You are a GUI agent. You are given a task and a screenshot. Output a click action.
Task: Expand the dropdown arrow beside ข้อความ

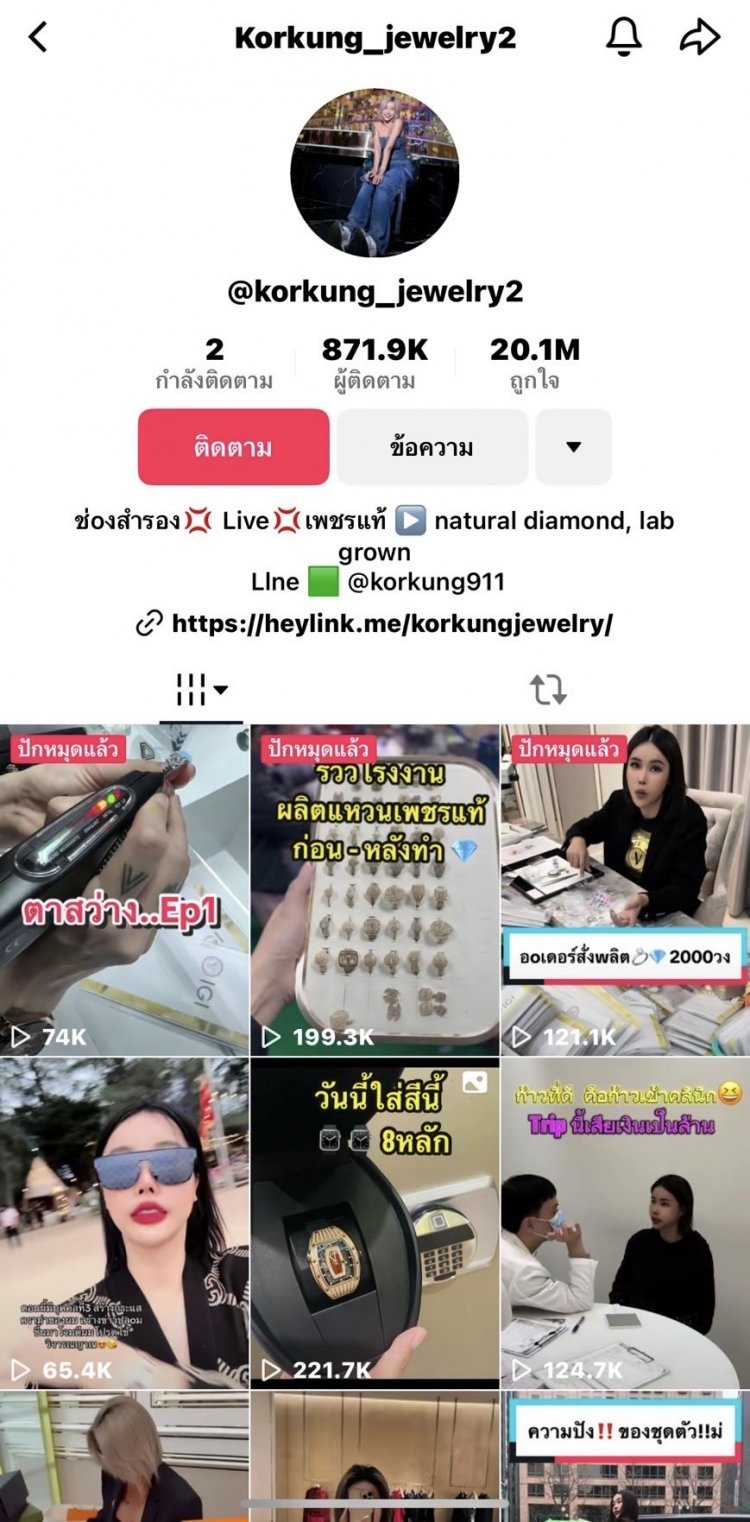coord(573,447)
